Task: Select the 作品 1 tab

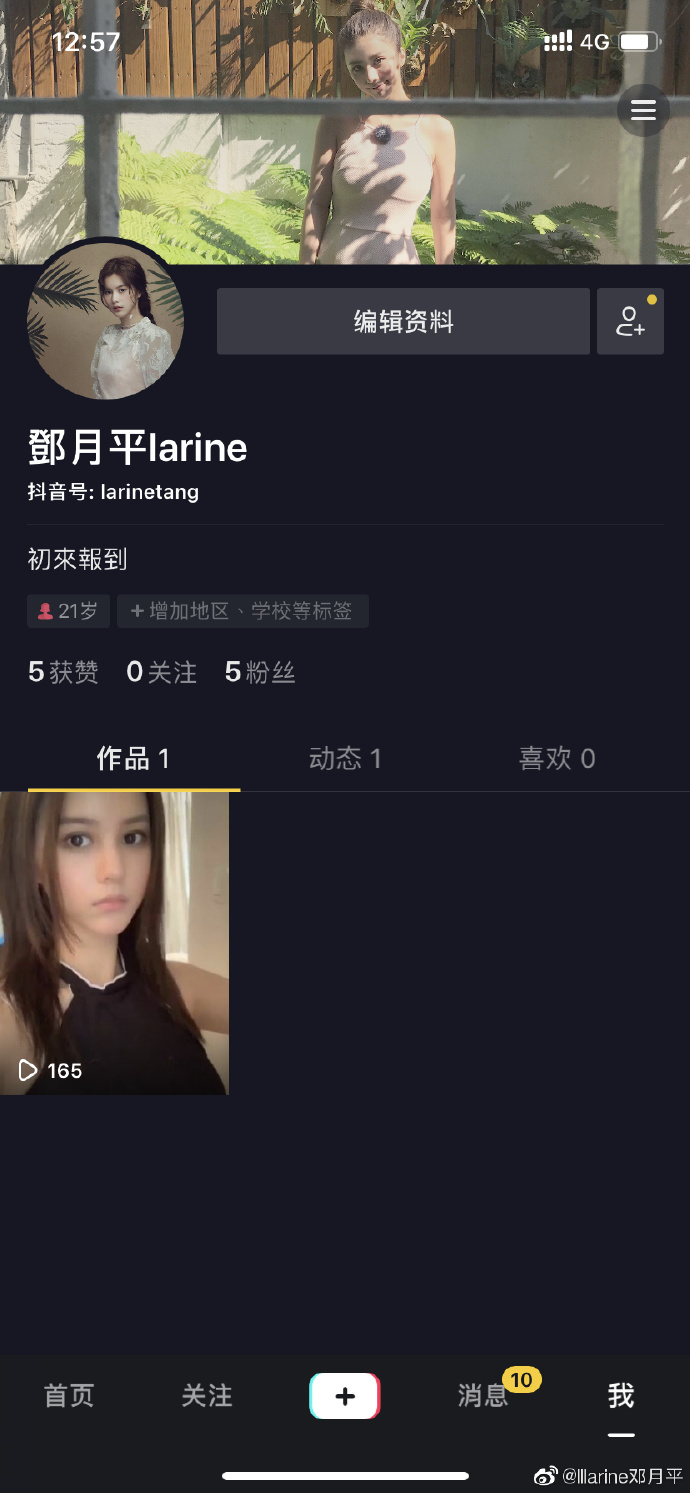Action: 133,759
